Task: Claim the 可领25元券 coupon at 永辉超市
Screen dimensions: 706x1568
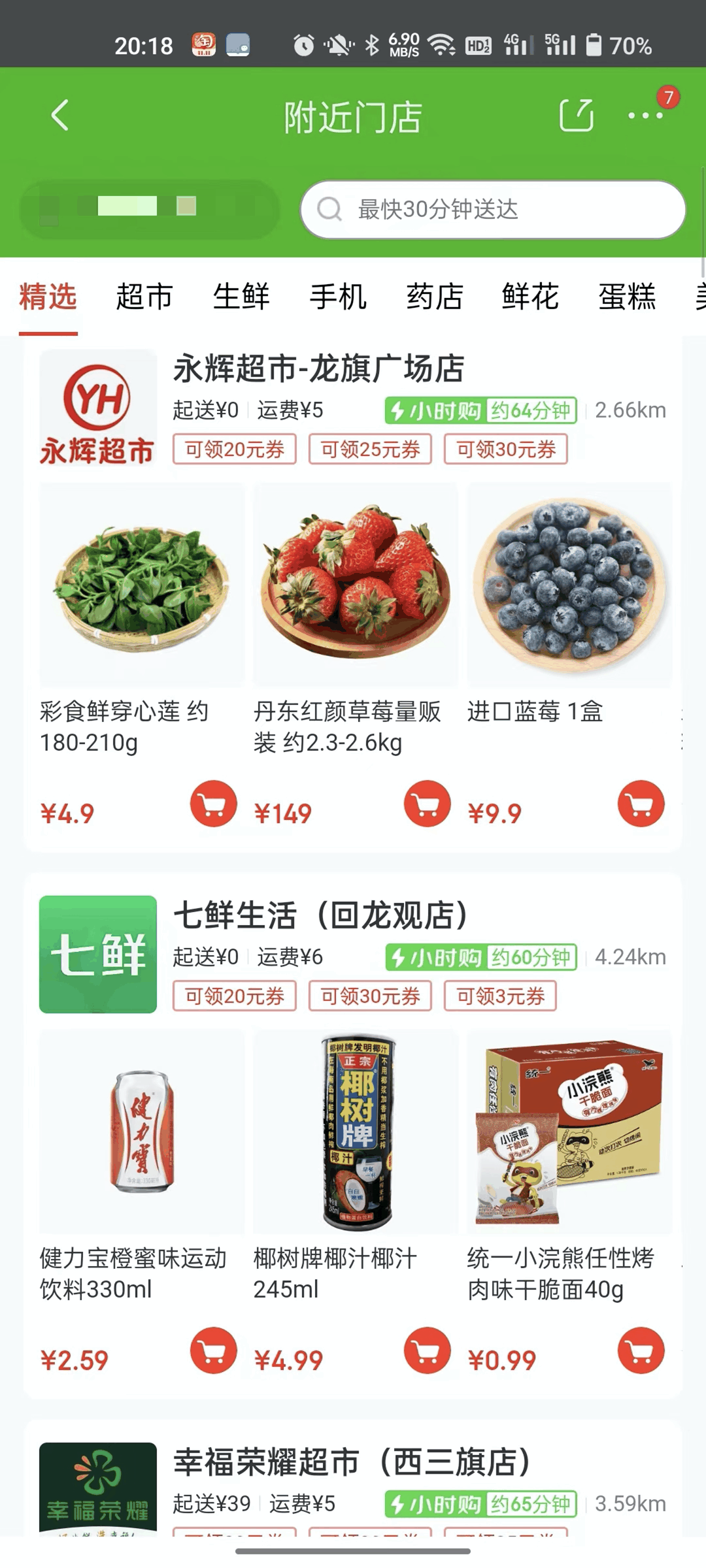Action: click(x=370, y=449)
